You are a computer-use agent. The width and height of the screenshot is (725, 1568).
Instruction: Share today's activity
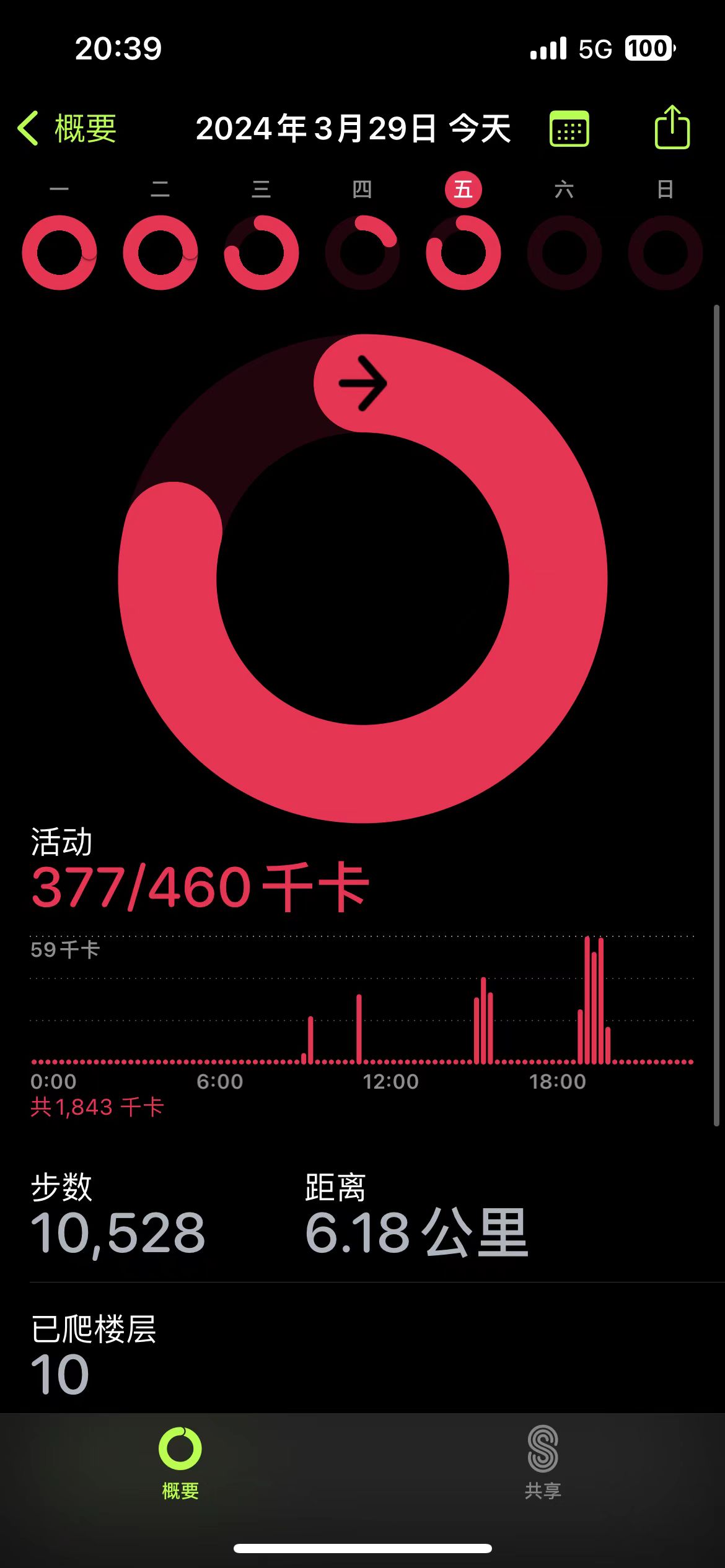coord(672,128)
